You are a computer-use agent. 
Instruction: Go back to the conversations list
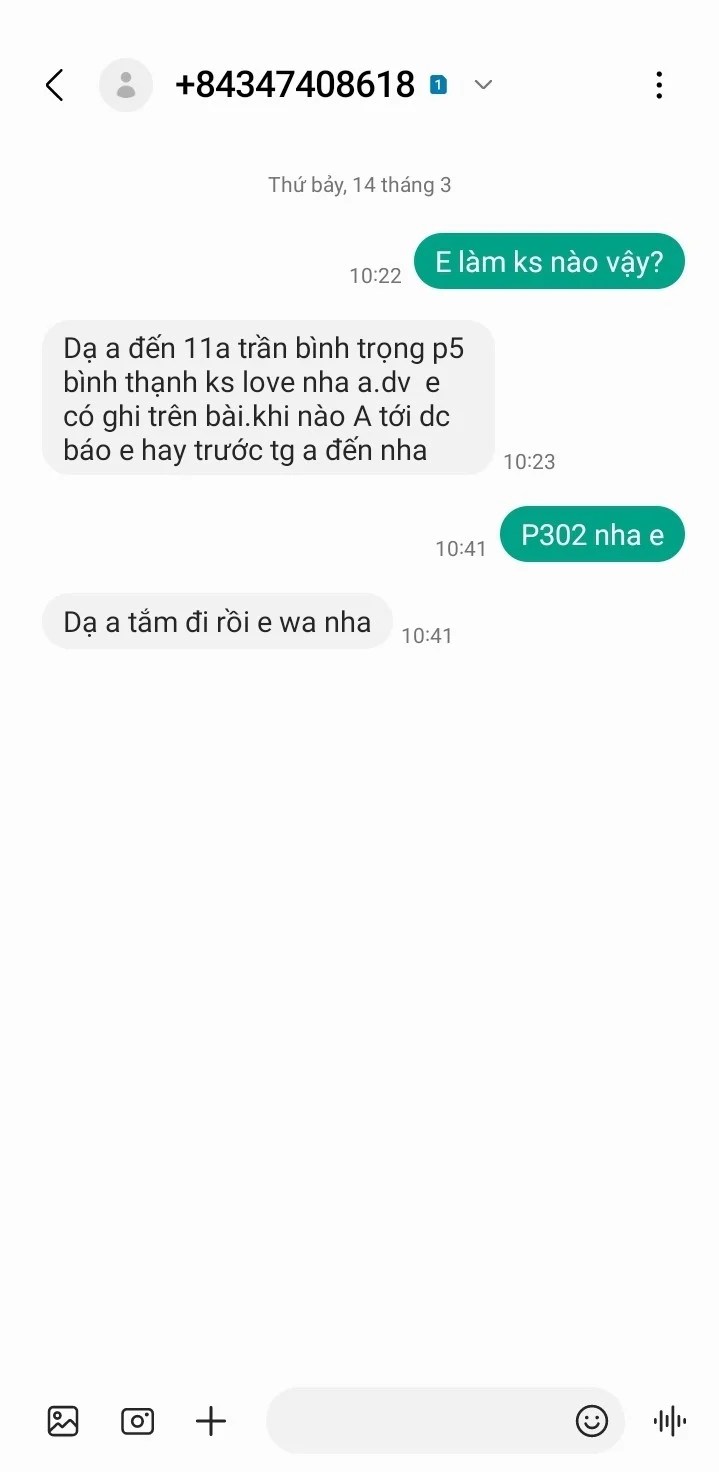click(55, 85)
